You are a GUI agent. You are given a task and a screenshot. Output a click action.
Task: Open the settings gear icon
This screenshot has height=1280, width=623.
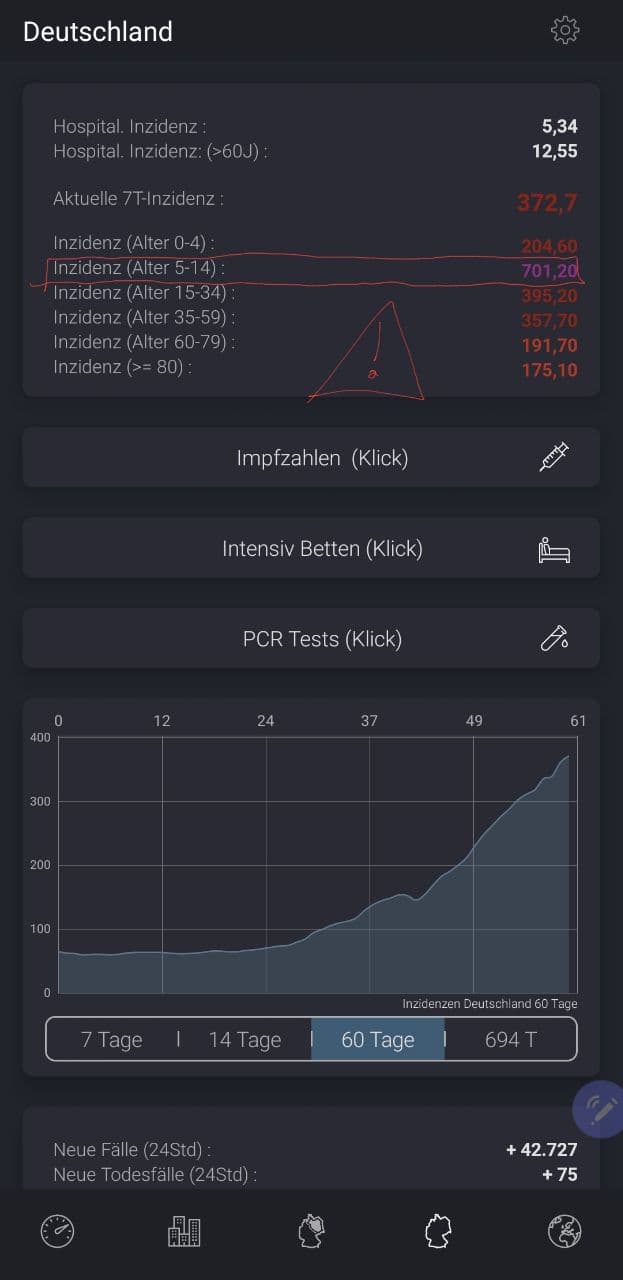(x=565, y=31)
